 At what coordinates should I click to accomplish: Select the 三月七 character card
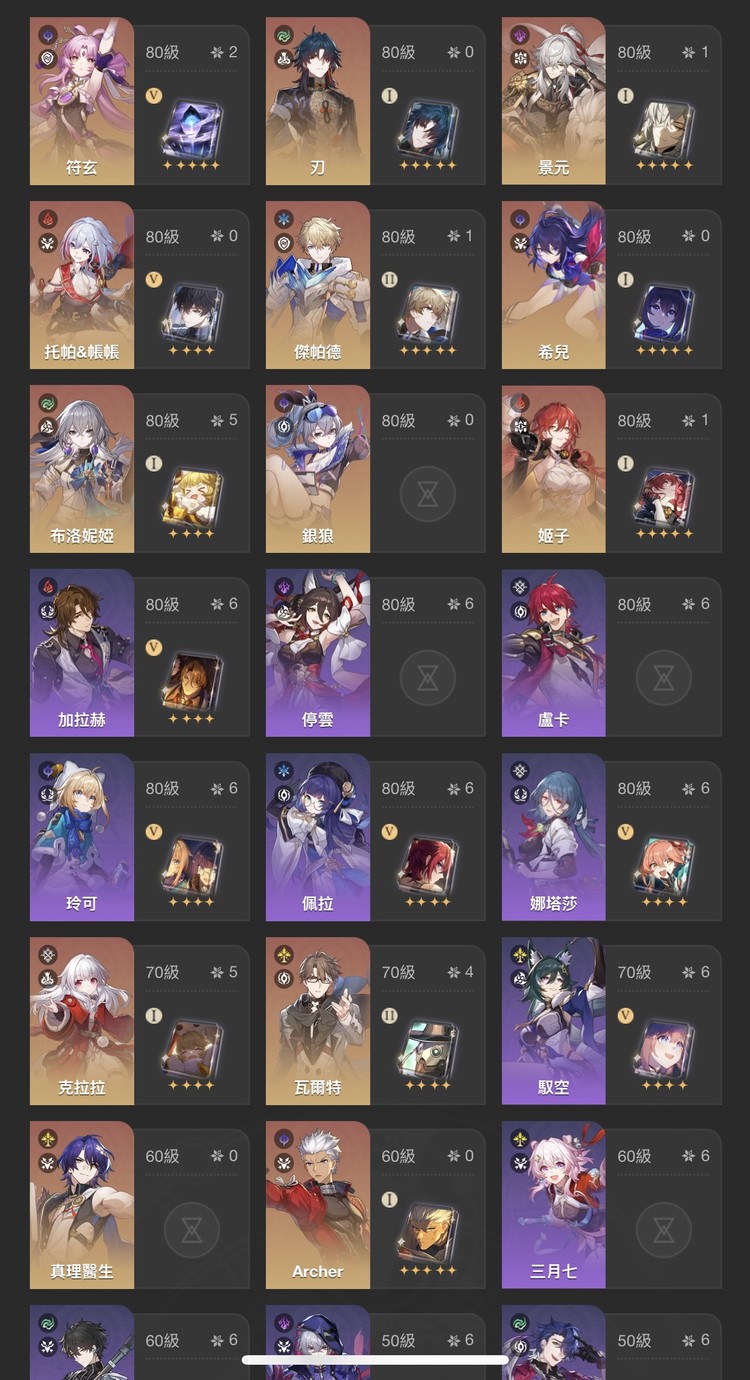[554, 1204]
